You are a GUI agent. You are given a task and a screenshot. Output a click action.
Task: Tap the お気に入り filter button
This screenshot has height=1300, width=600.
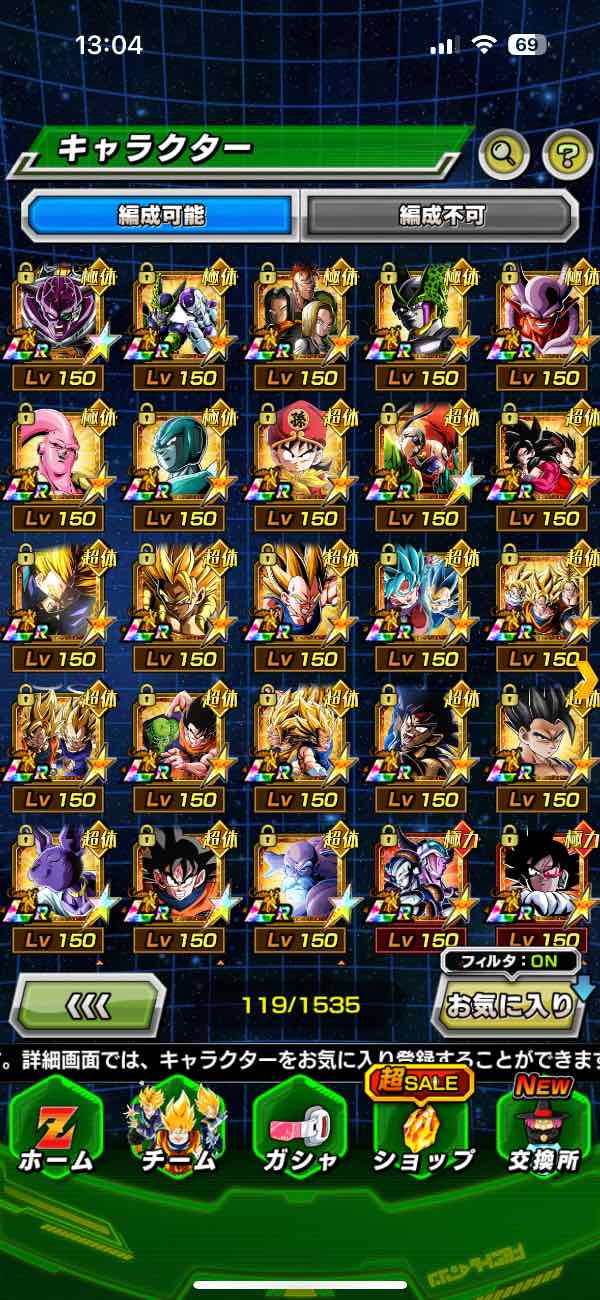[x=508, y=1004]
